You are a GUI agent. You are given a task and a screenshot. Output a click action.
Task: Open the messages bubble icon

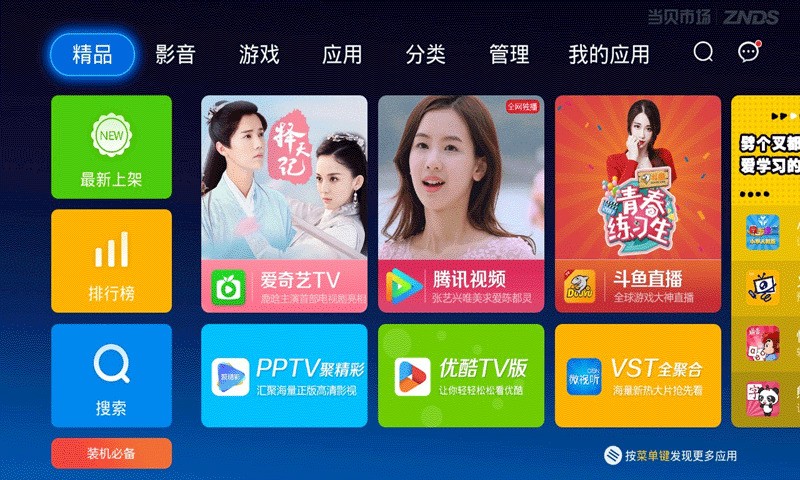click(748, 53)
